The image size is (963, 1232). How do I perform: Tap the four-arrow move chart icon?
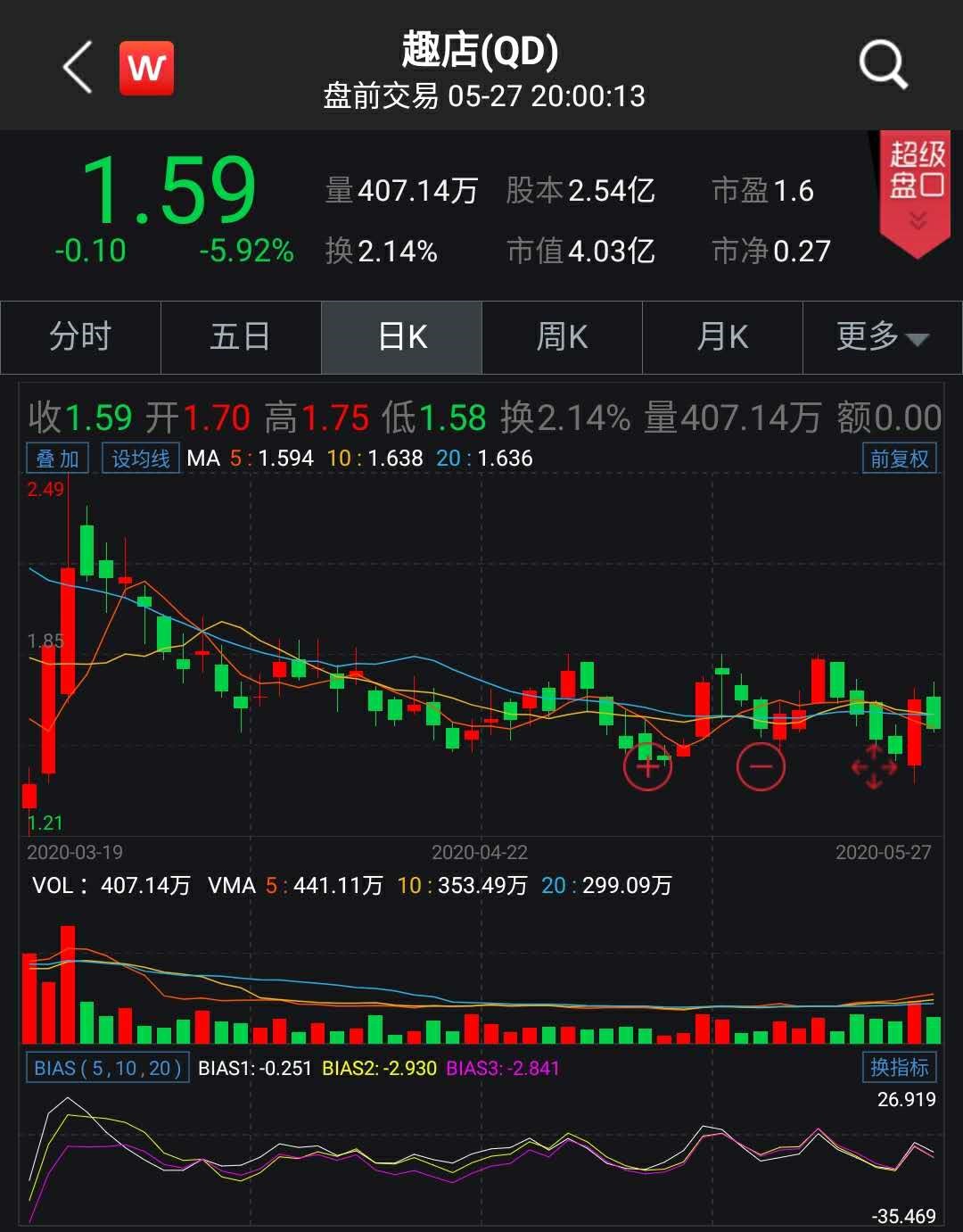click(874, 766)
